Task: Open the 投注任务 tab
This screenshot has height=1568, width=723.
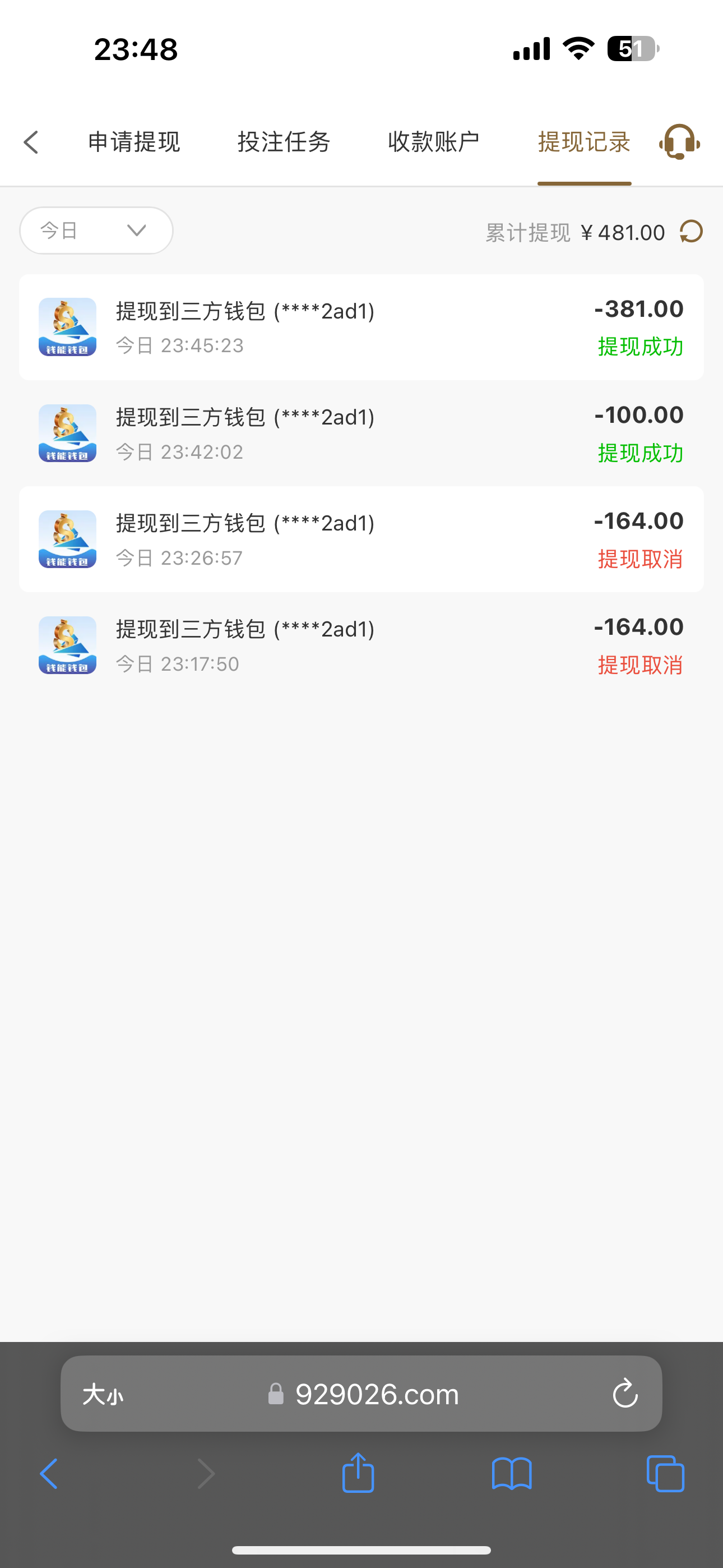Action: coord(284,142)
